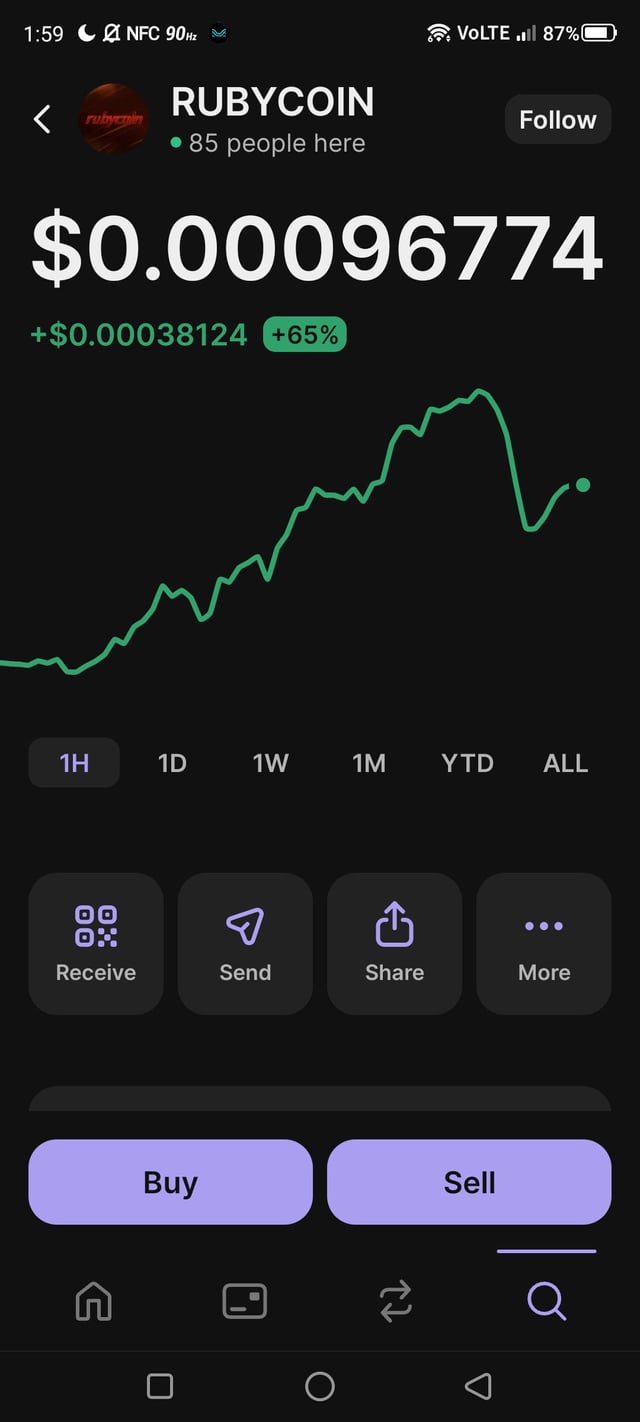This screenshot has width=640, height=1422.
Task: Sell RUBYCOIN
Action: pos(469,1182)
